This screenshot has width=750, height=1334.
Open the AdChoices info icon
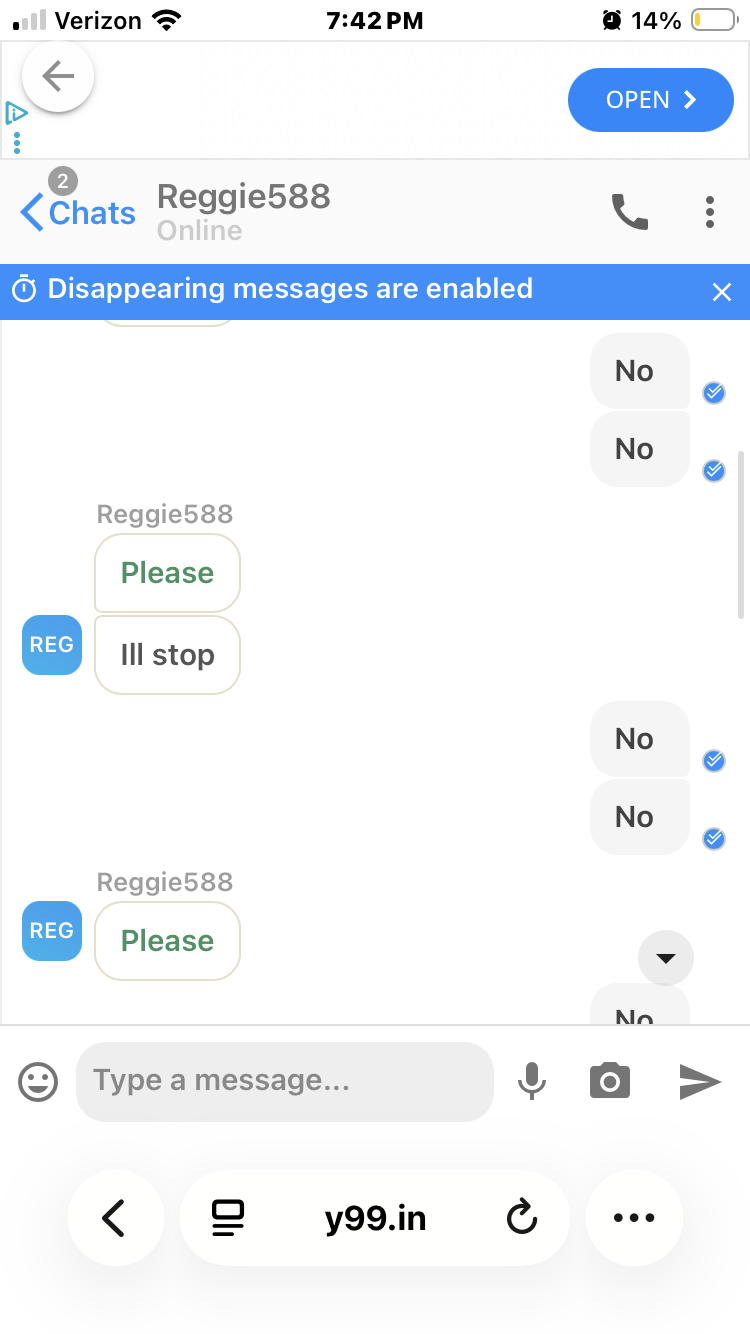(15, 113)
